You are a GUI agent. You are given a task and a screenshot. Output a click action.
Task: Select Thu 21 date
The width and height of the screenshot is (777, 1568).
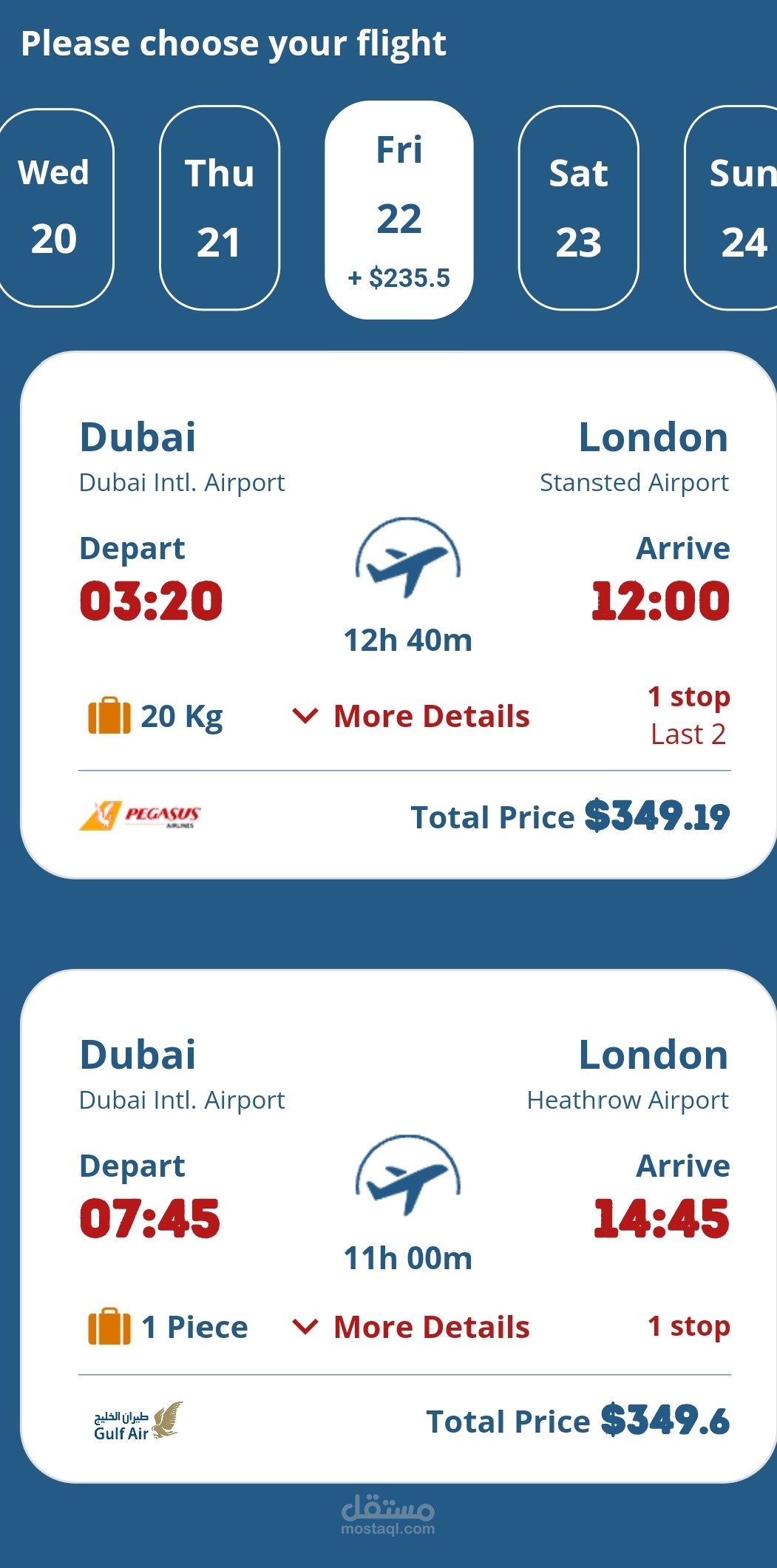[220, 208]
